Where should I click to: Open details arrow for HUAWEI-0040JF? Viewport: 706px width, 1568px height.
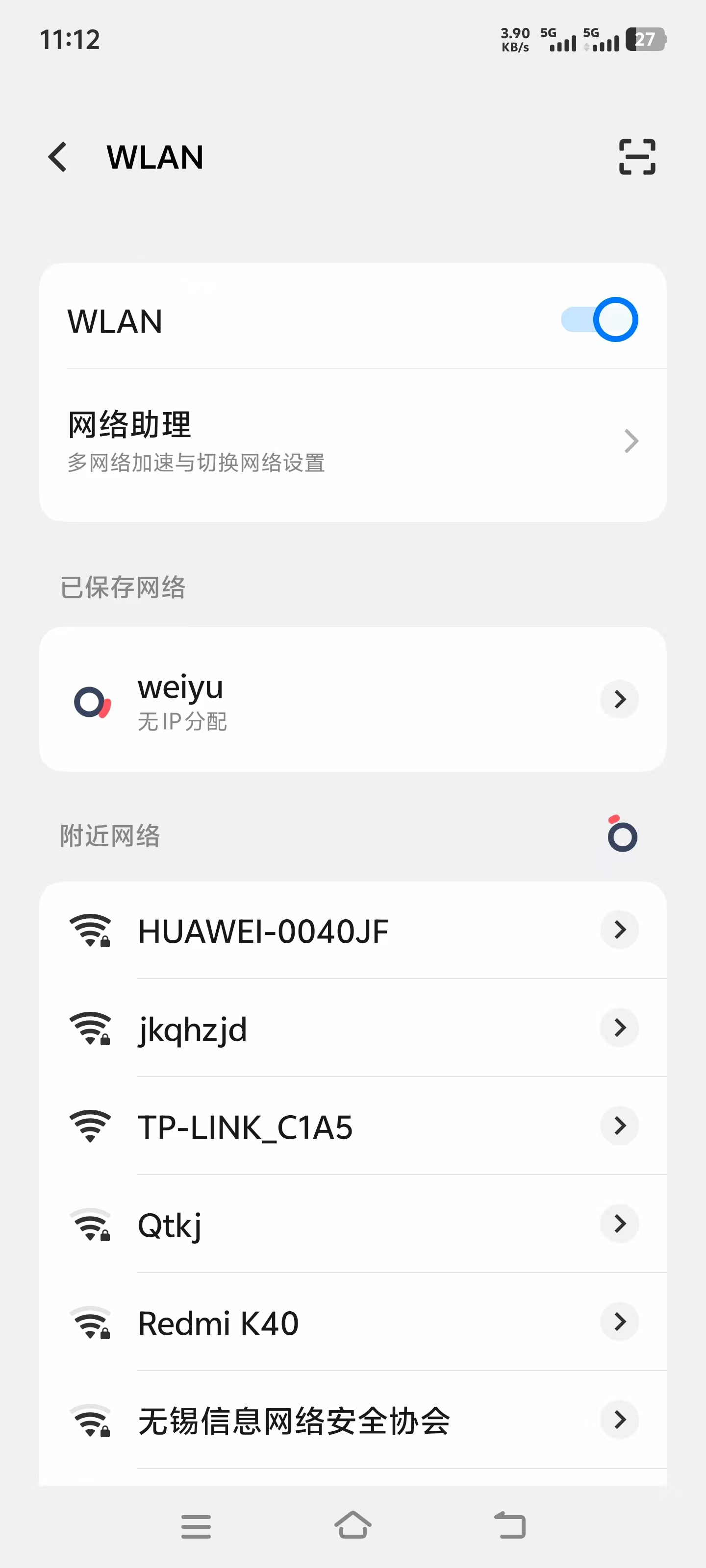click(620, 930)
